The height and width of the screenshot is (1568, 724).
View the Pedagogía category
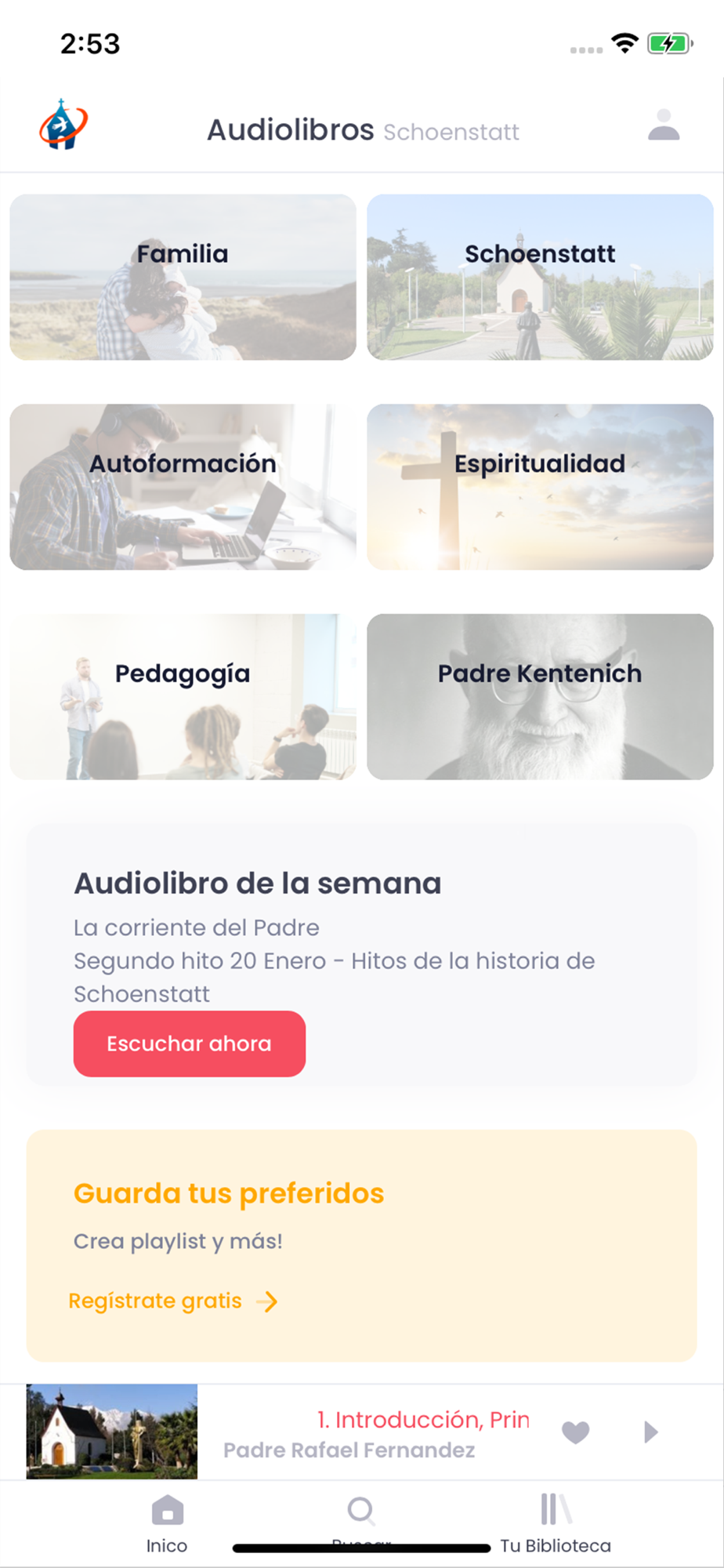(x=183, y=696)
